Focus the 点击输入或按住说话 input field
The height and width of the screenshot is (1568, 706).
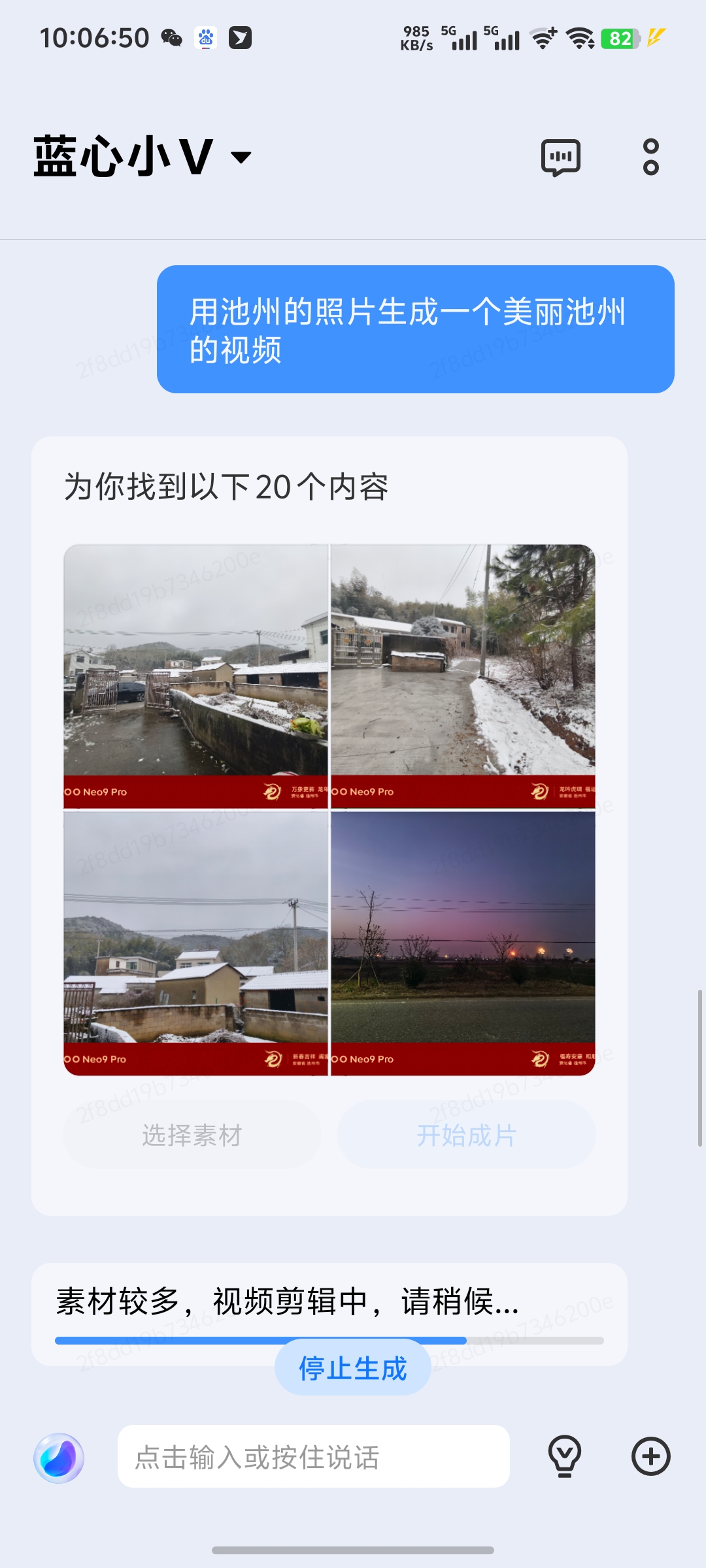click(314, 1457)
